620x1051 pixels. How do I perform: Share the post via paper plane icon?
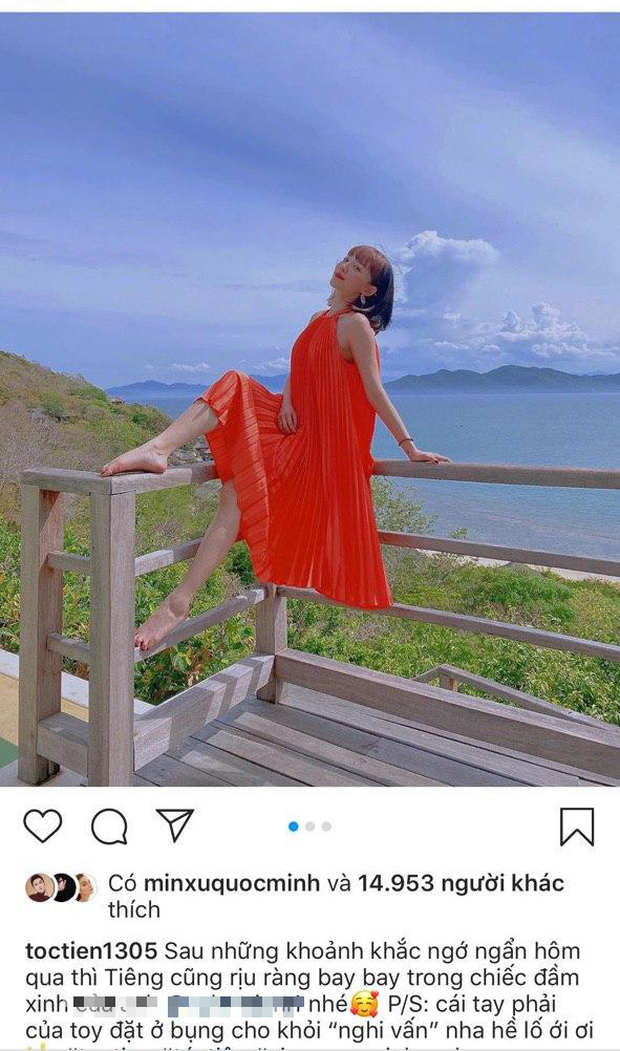(x=175, y=825)
